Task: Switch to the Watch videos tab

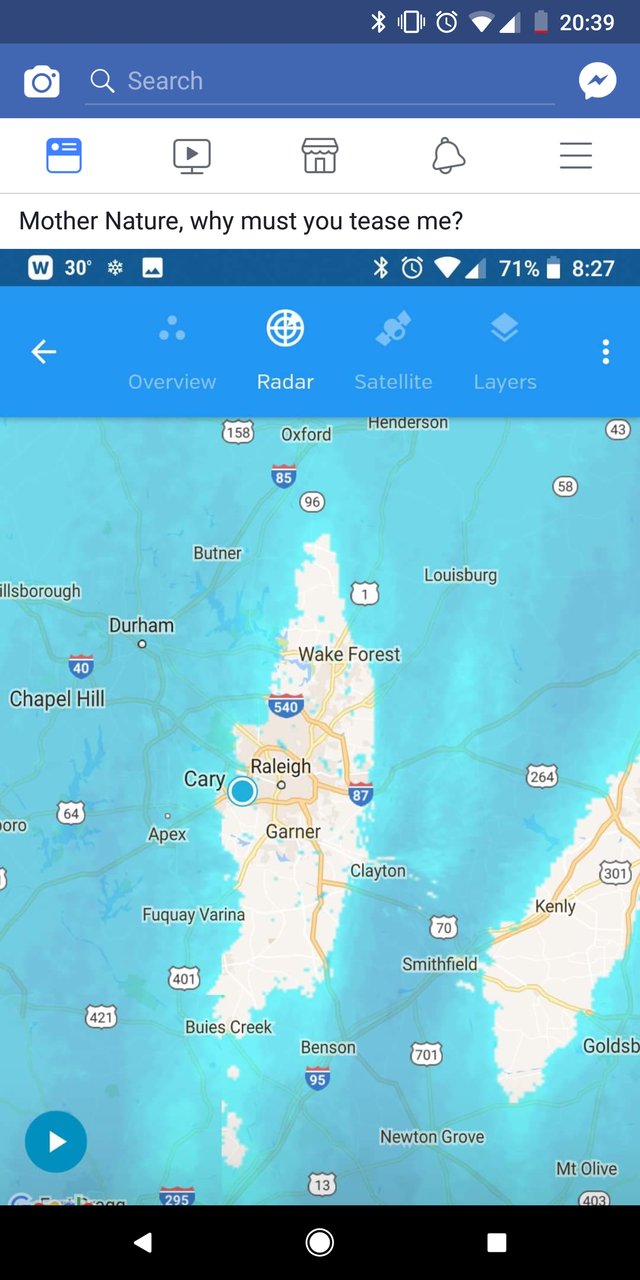Action: coord(192,156)
